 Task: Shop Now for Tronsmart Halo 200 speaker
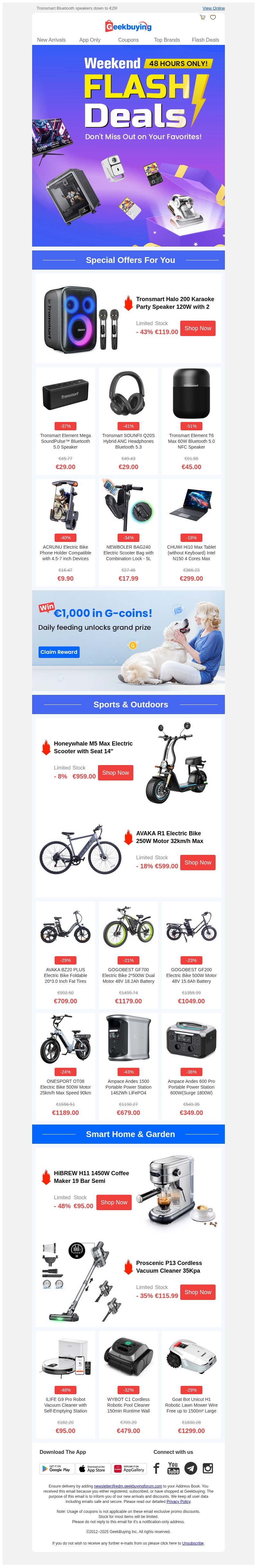coord(198,328)
